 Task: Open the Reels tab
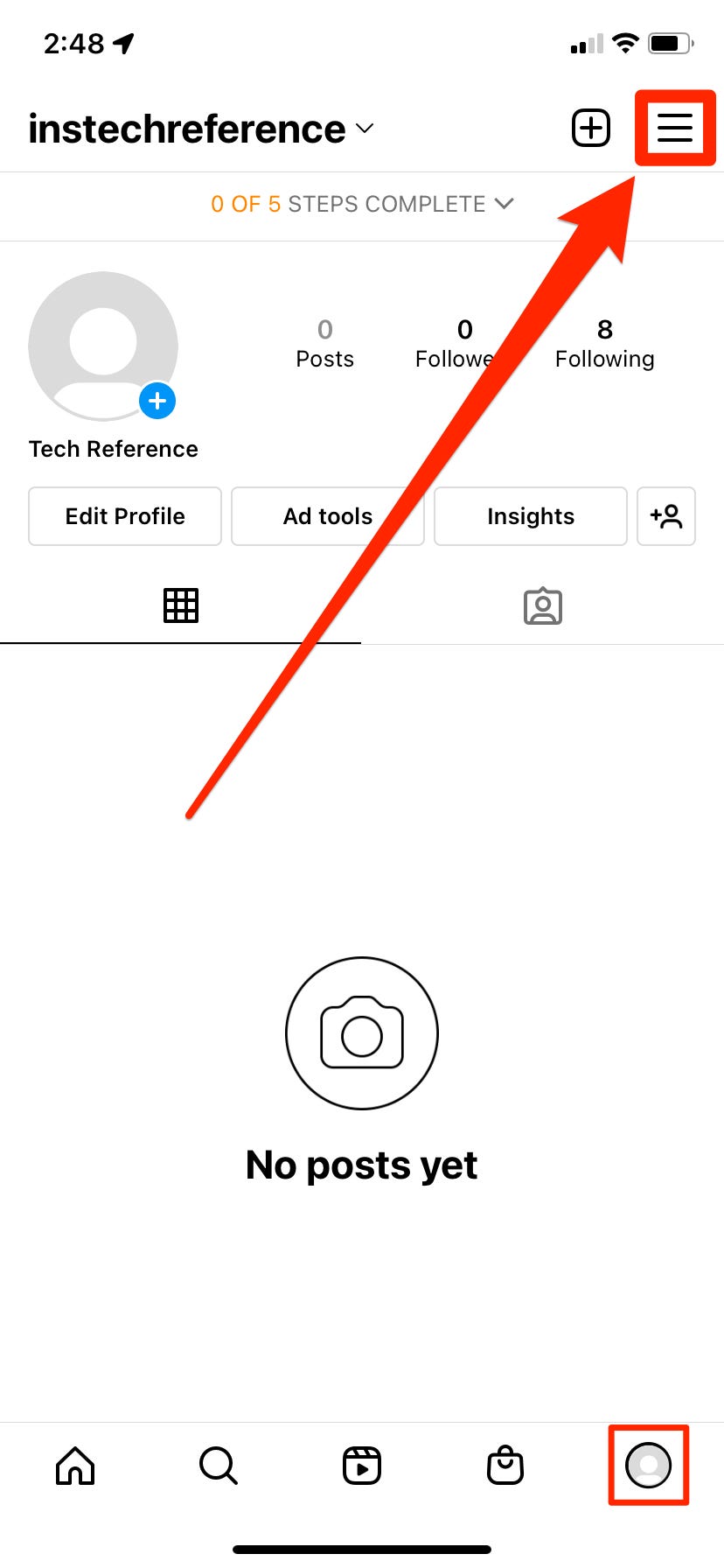point(361,1465)
